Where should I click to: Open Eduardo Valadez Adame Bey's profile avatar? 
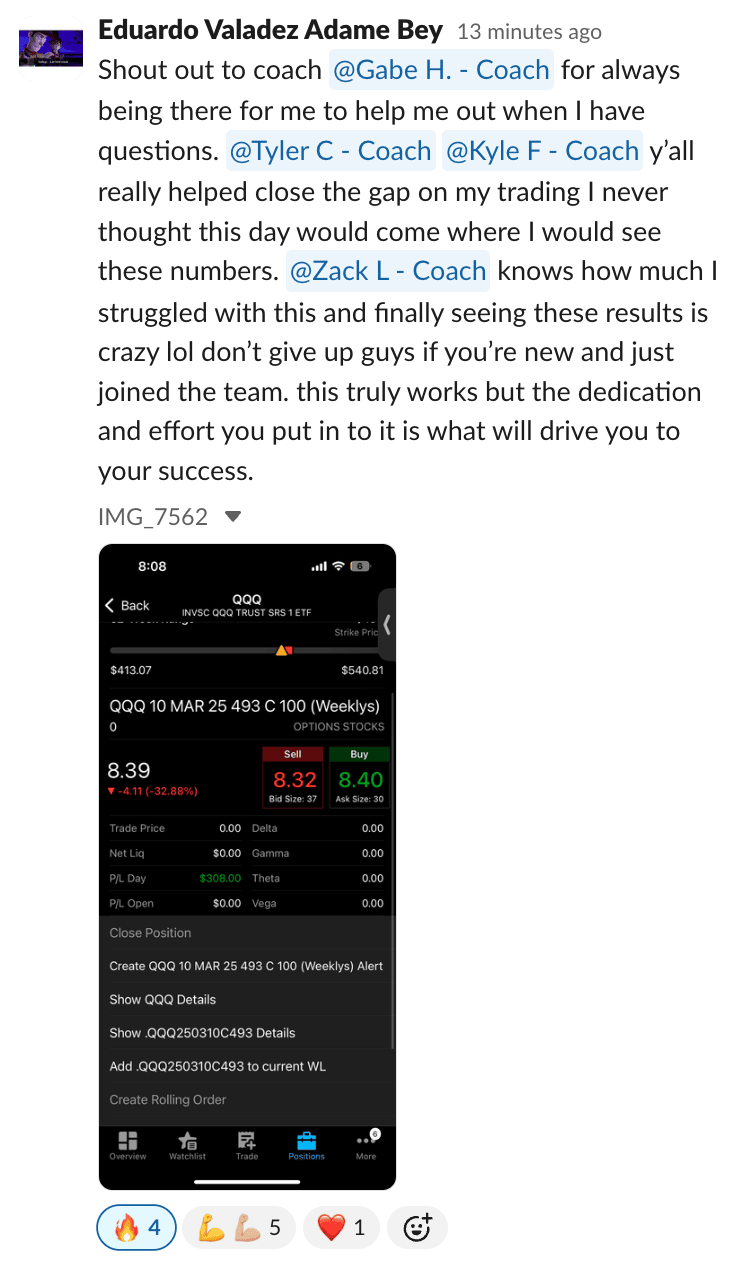[50, 48]
